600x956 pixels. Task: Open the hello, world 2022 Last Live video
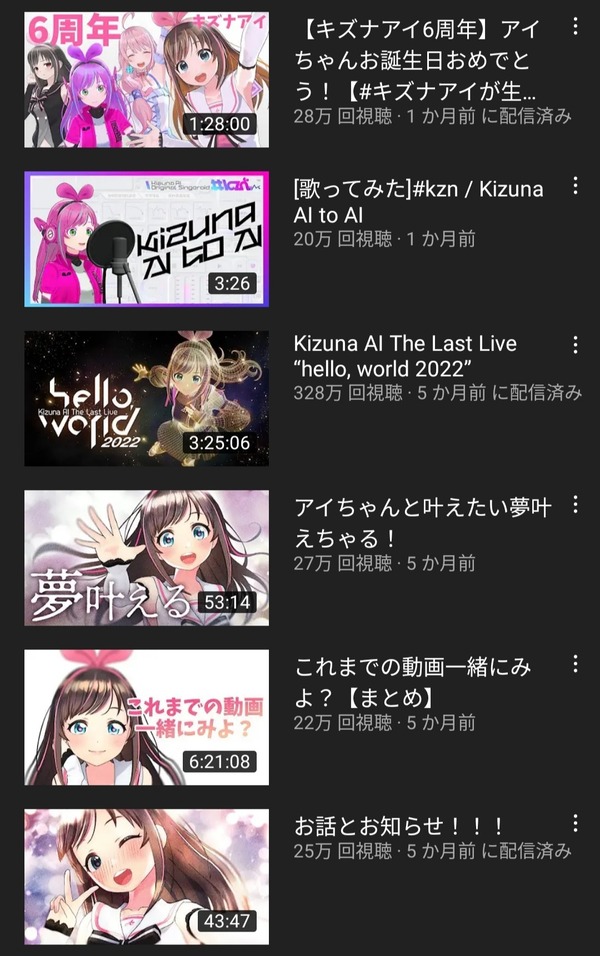pyautogui.click(x=146, y=399)
